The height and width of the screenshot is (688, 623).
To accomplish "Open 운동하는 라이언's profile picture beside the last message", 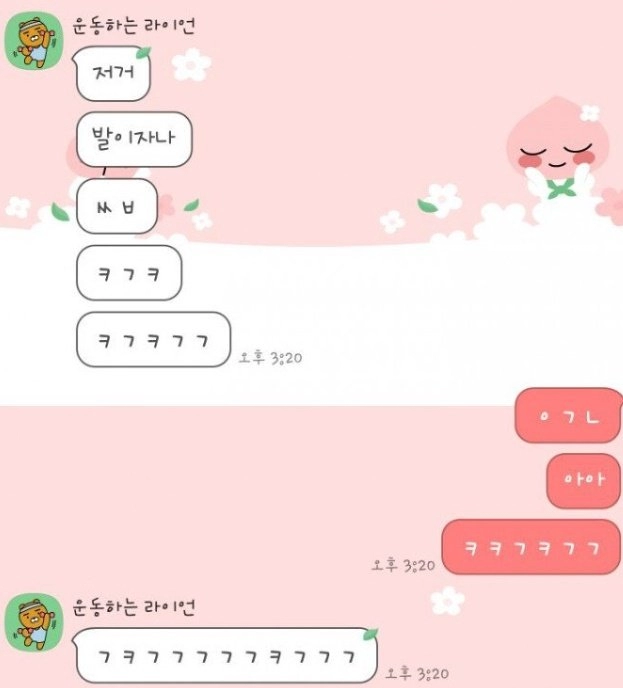I will tap(33, 623).
